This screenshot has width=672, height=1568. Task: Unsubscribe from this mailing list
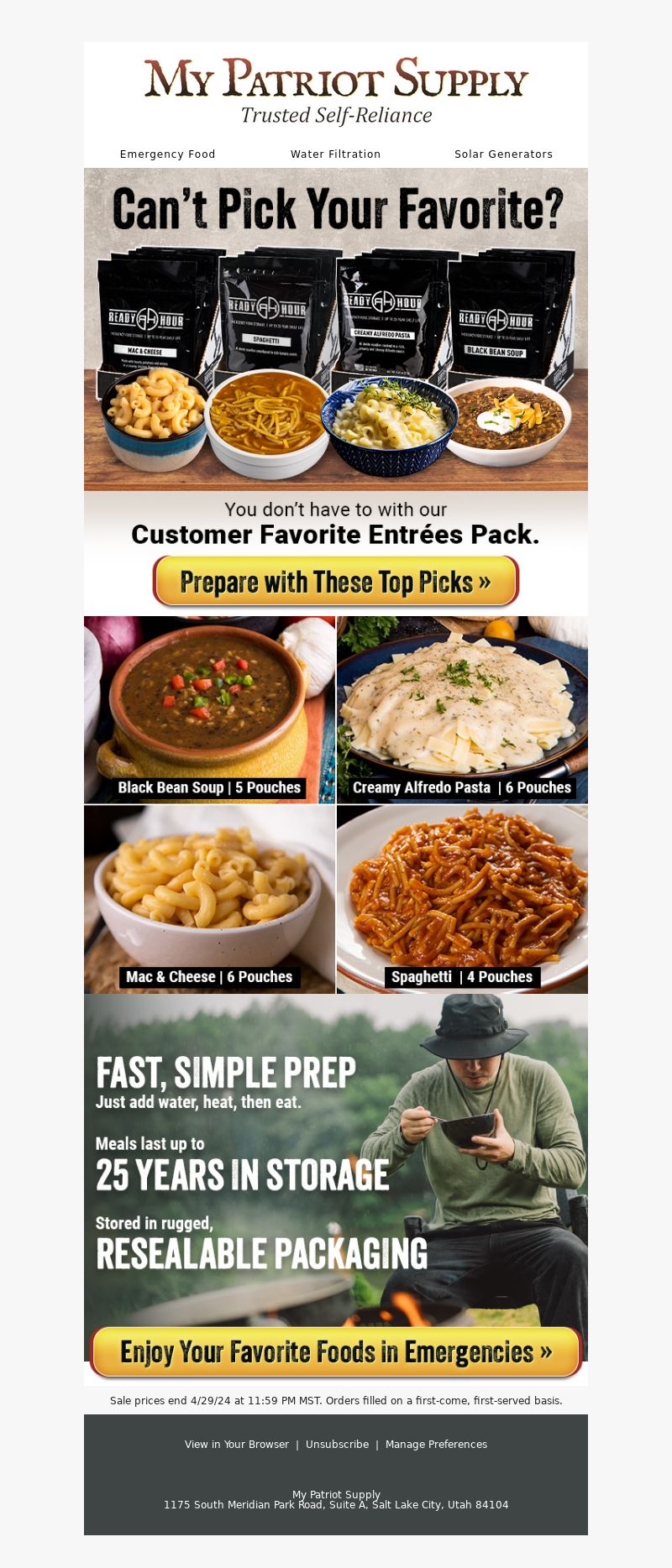(337, 1445)
